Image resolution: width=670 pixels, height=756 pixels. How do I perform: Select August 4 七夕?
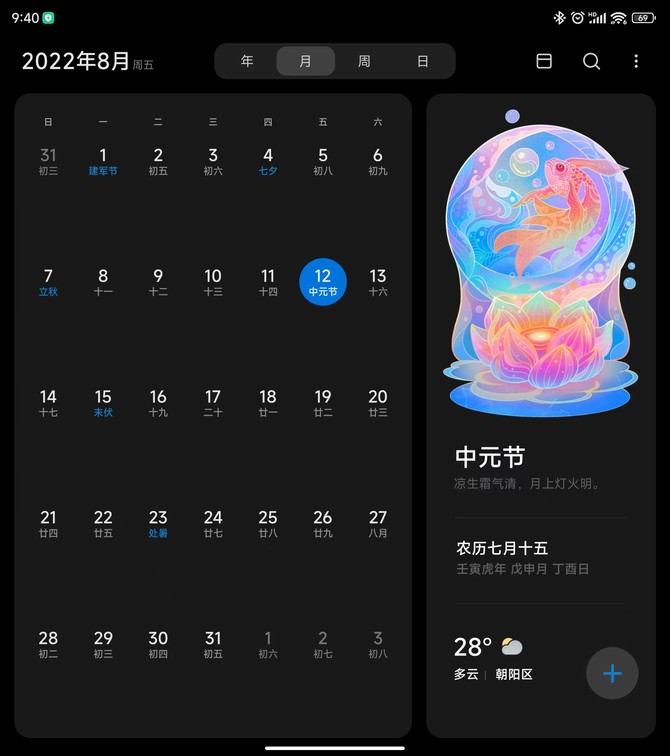pyautogui.click(x=268, y=161)
